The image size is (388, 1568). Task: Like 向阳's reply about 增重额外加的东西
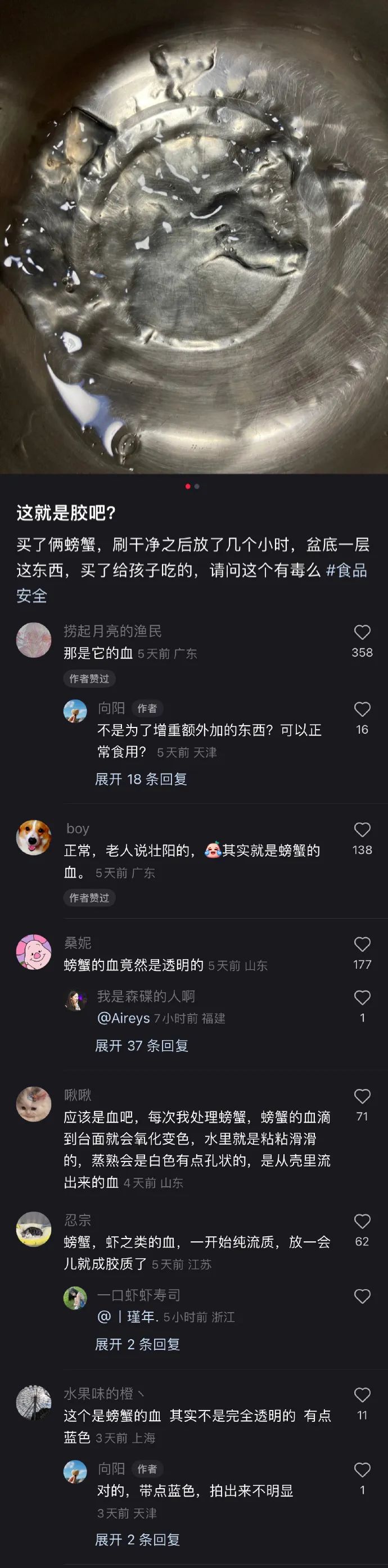point(362,709)
